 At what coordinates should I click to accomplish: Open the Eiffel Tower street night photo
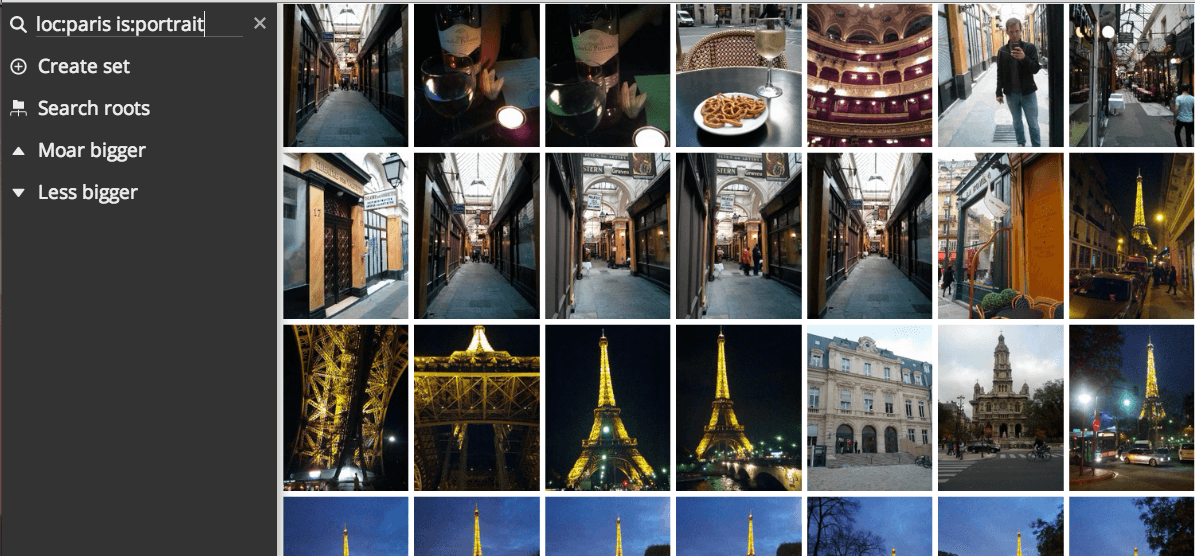click(x=1131, y=235)
